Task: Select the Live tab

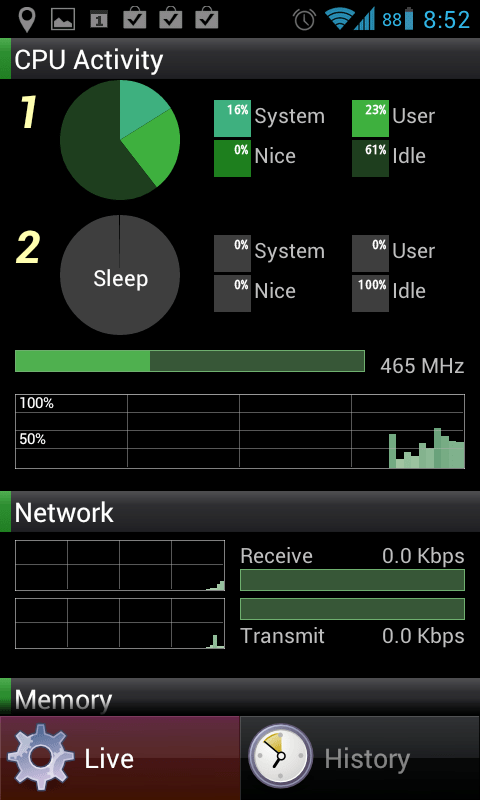Action: click(120, 758)
